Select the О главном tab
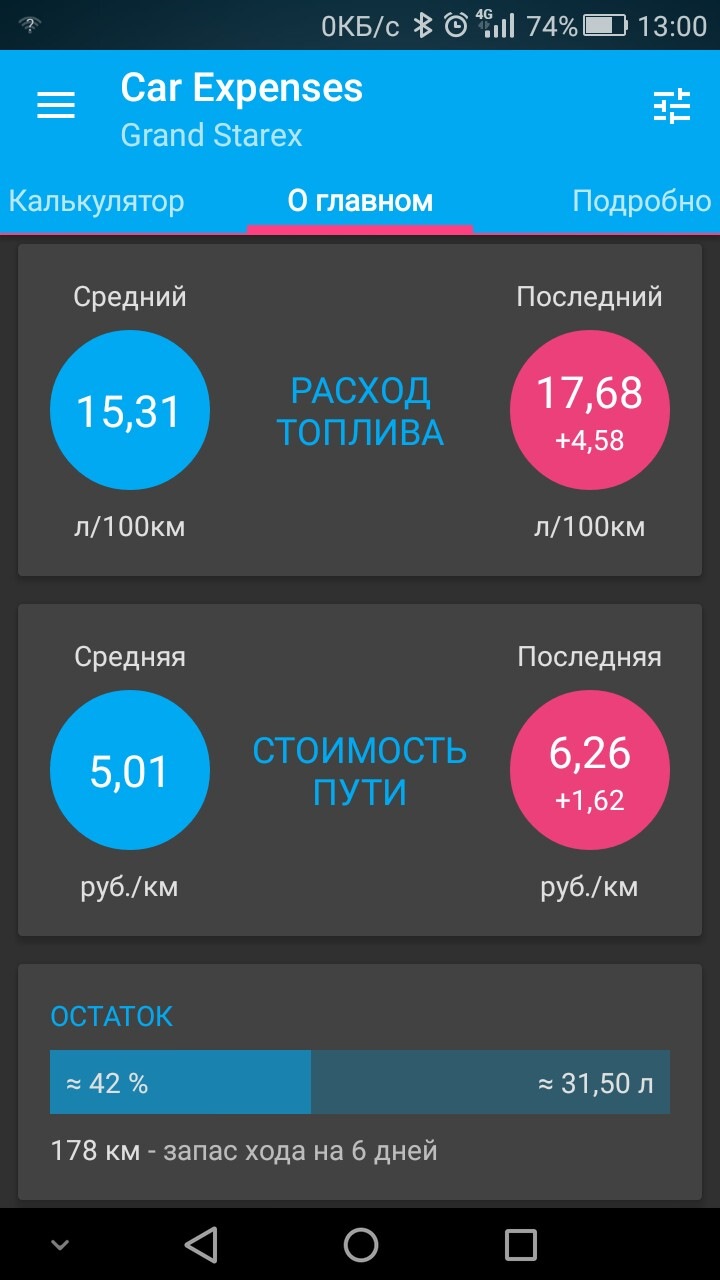This screenshot has width=720, height=1280. [360, 200]
